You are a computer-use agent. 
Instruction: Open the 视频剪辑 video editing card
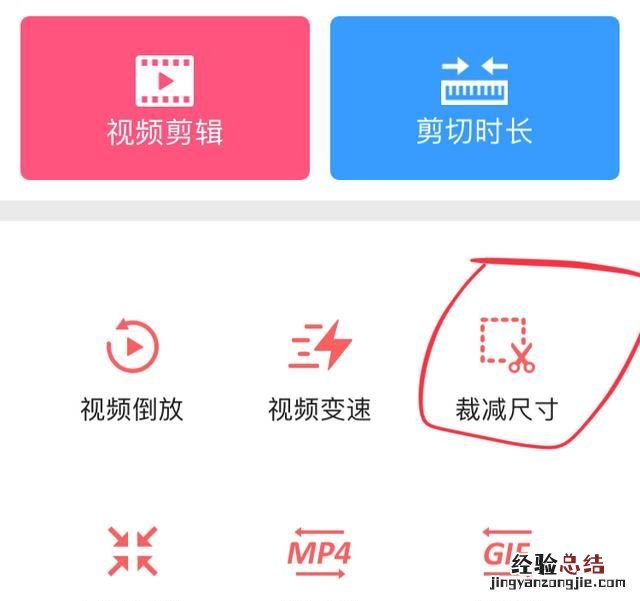pyautogui.click(x=165, y=98)
